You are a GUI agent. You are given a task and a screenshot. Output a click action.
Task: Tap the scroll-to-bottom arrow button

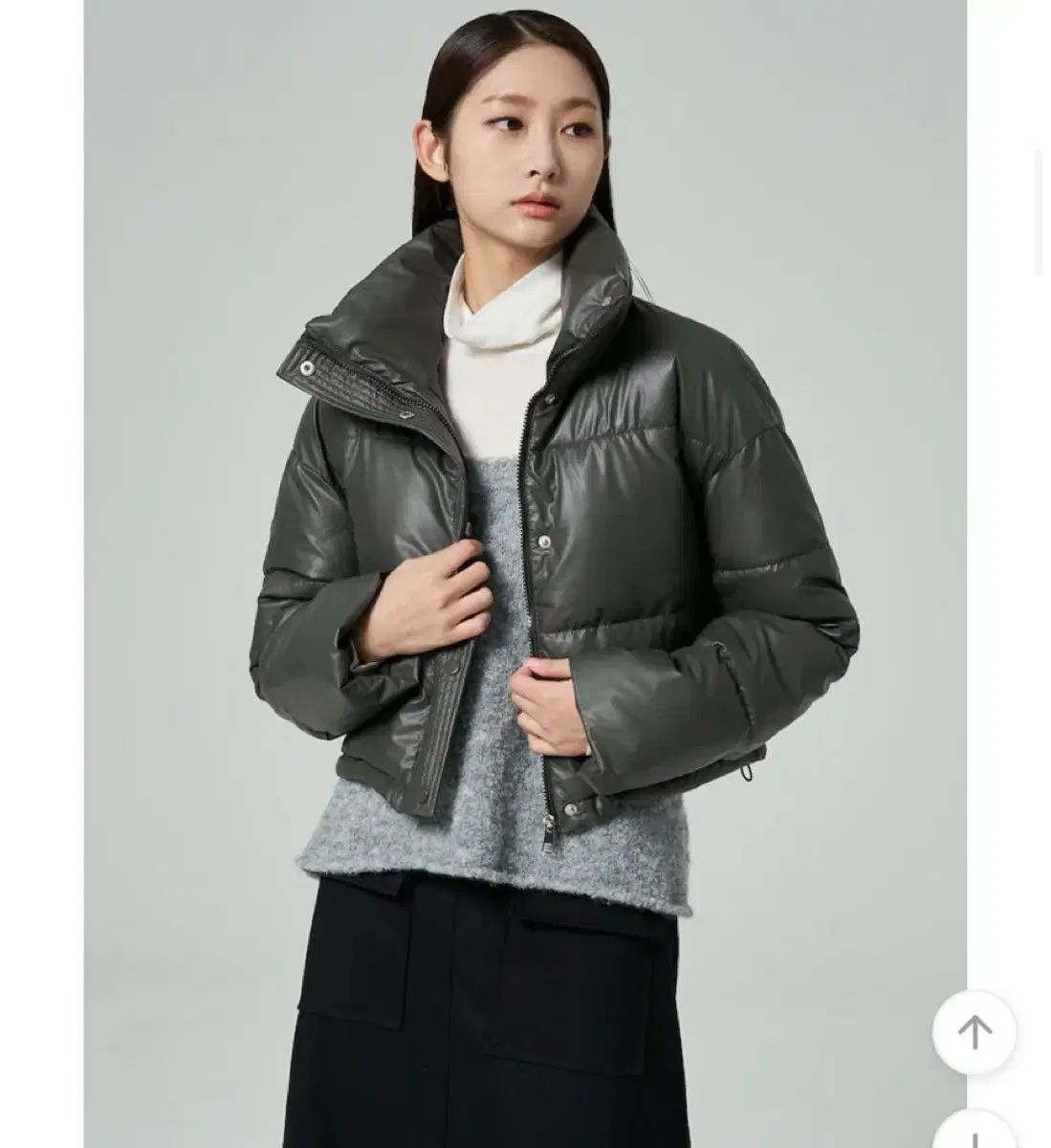[974, 1132]
